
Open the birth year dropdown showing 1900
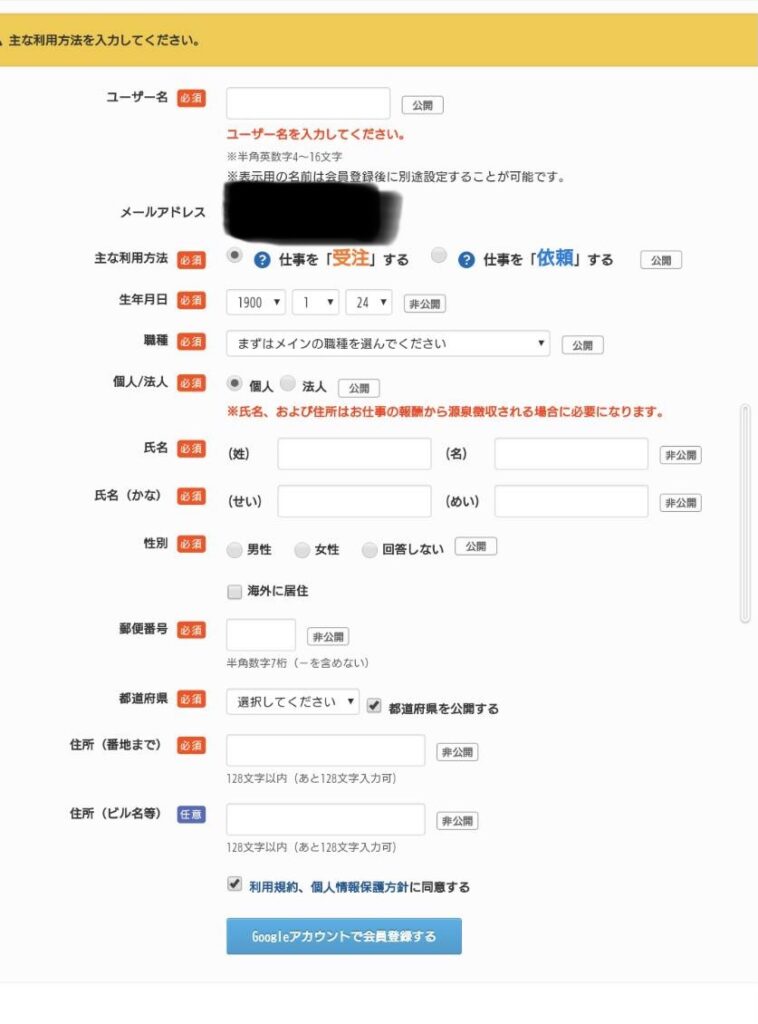coord(256,302)
